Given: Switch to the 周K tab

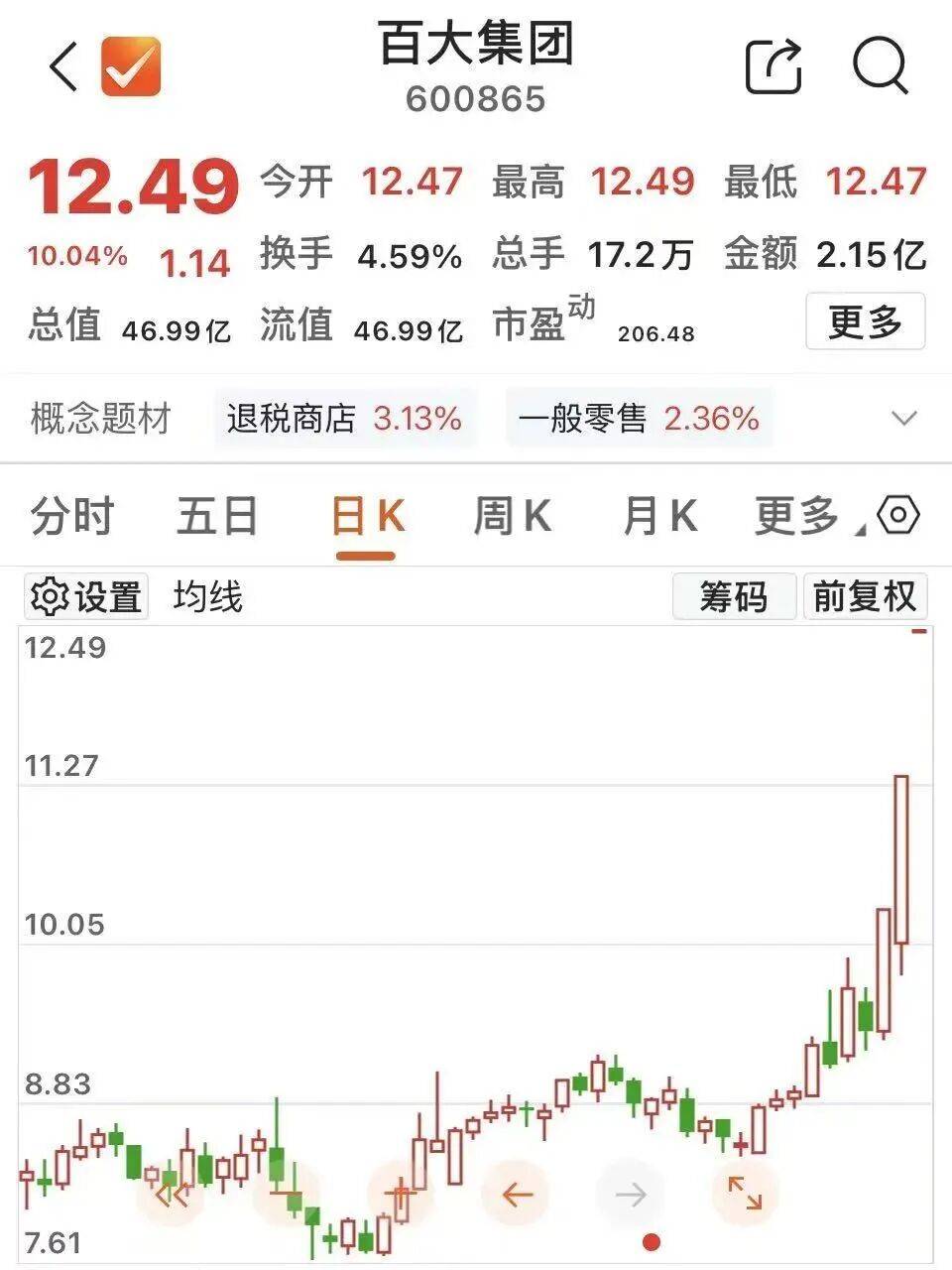Looking at the screenshot, I should [512, 517].
